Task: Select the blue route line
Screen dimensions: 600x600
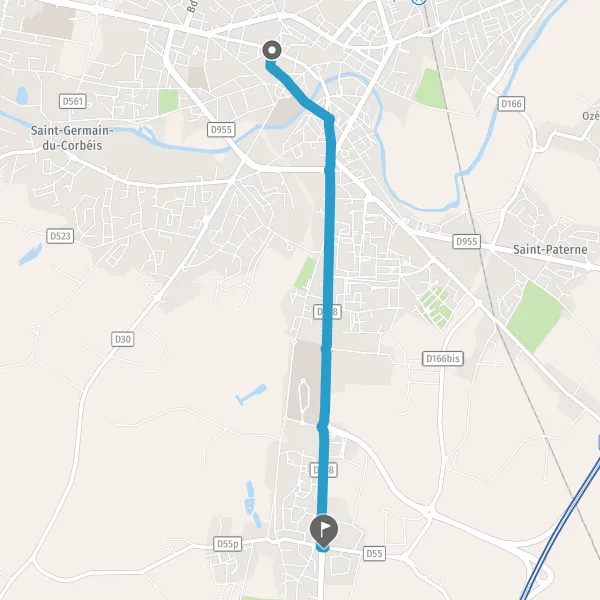Action: pos(328,287)
